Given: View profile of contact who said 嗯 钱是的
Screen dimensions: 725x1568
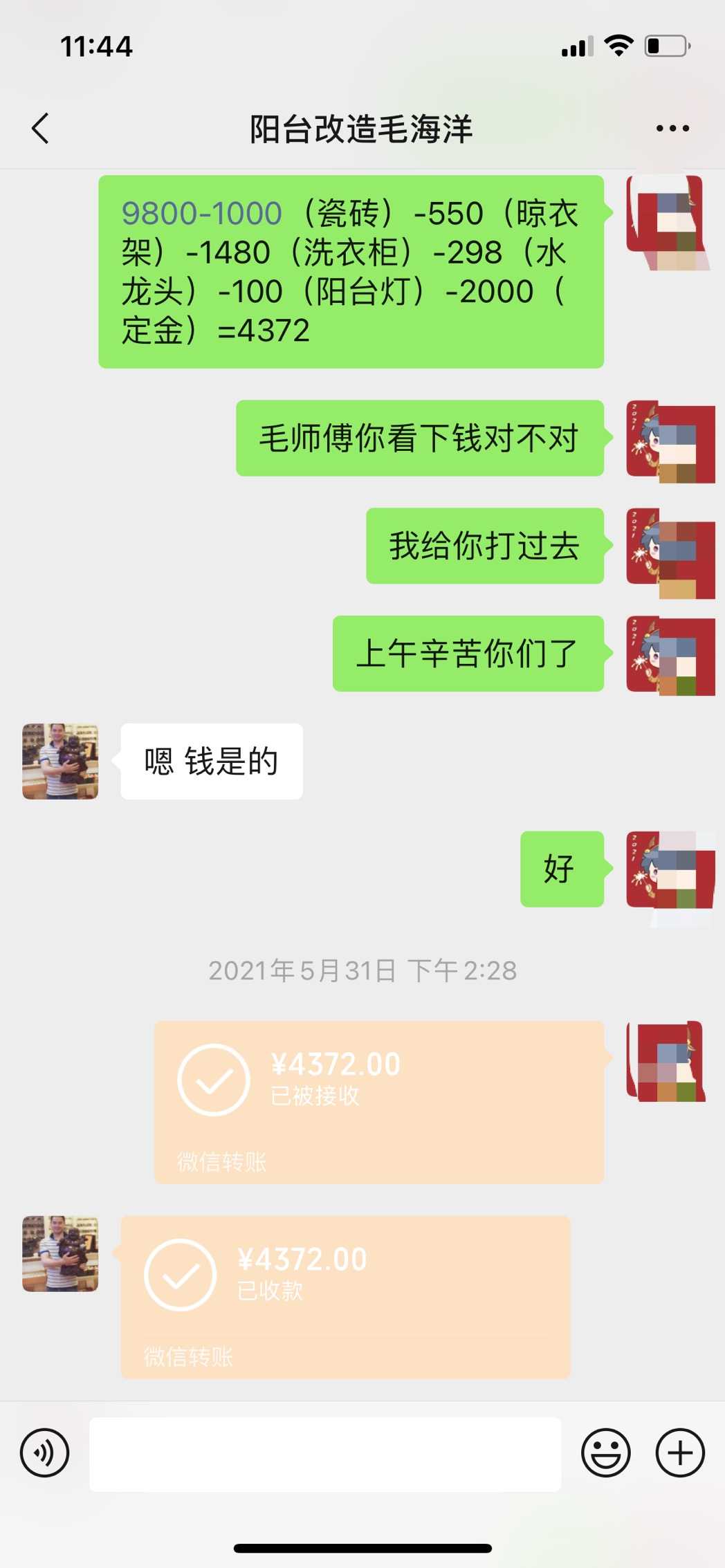Looking at the screenshot, I should [x=60, y=762].
